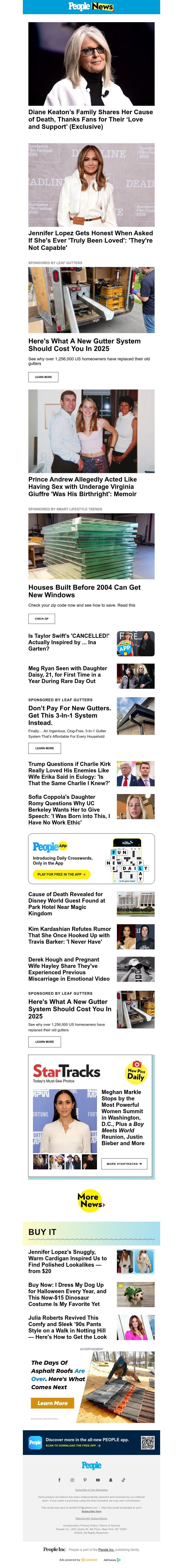
Task: Read the Kim Kardashian and Travis Barker rumor article
Action: [x=69, y=935]
